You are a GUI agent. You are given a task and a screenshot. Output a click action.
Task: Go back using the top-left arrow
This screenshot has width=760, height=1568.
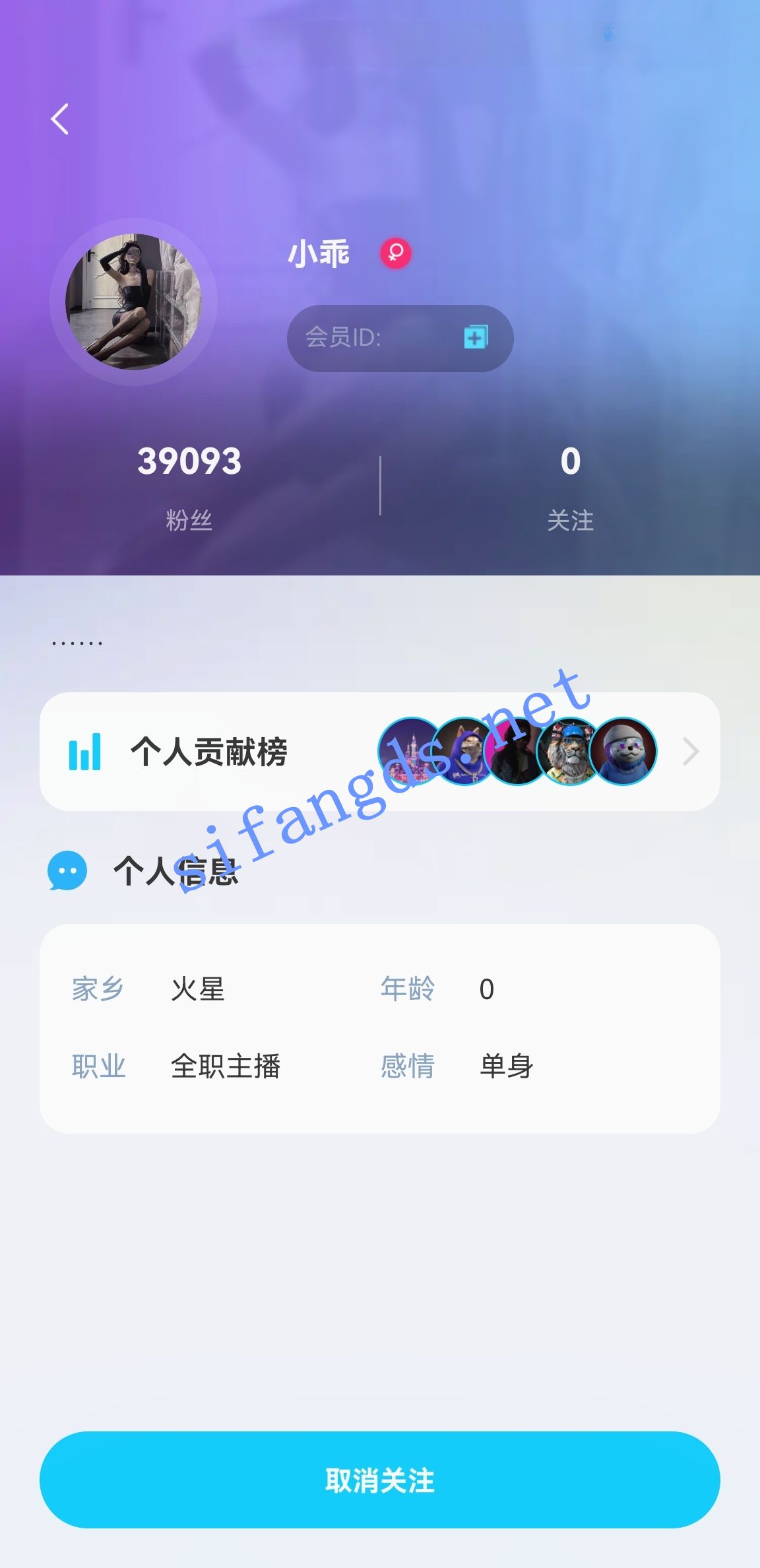60,119
